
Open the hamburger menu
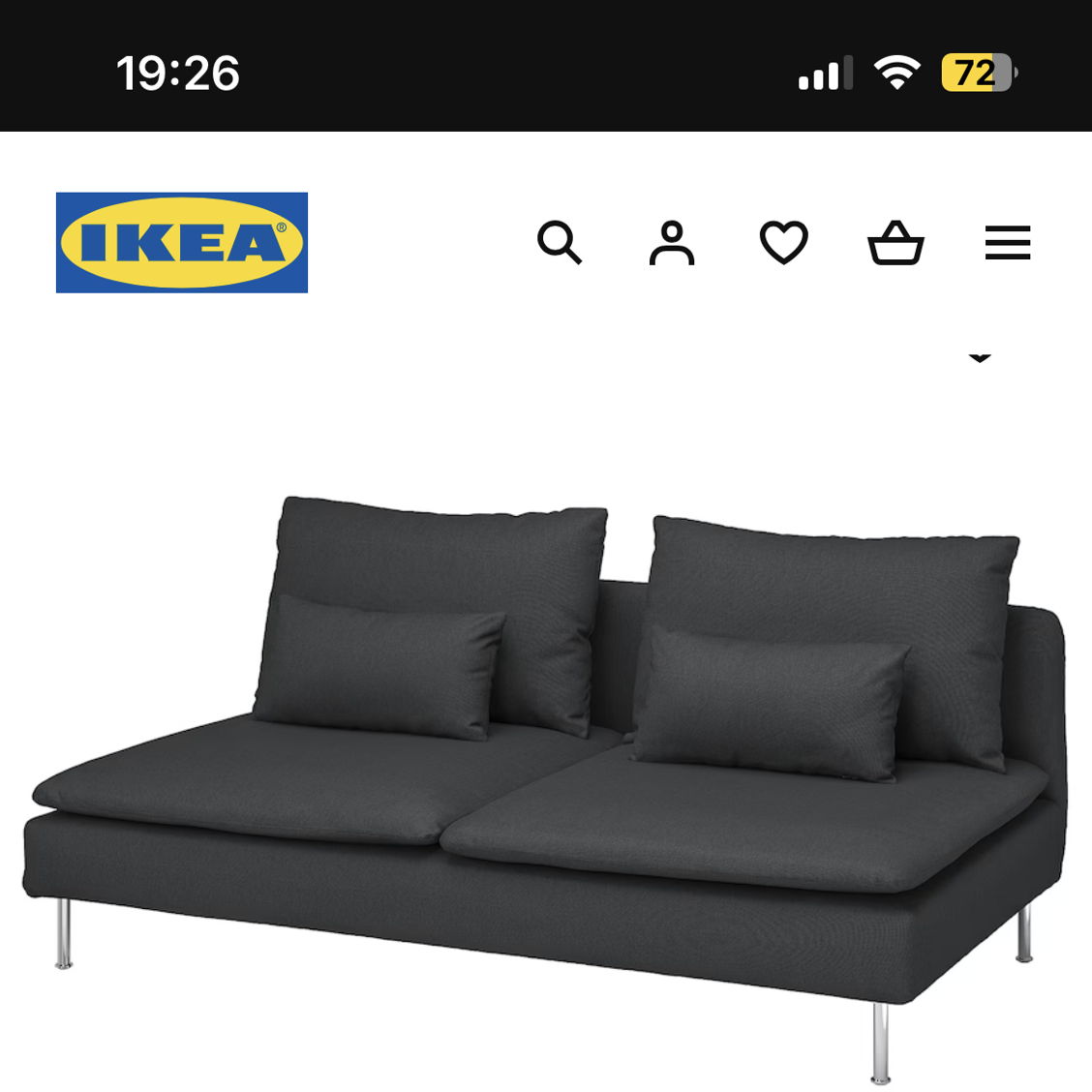tap(1007, 242)
